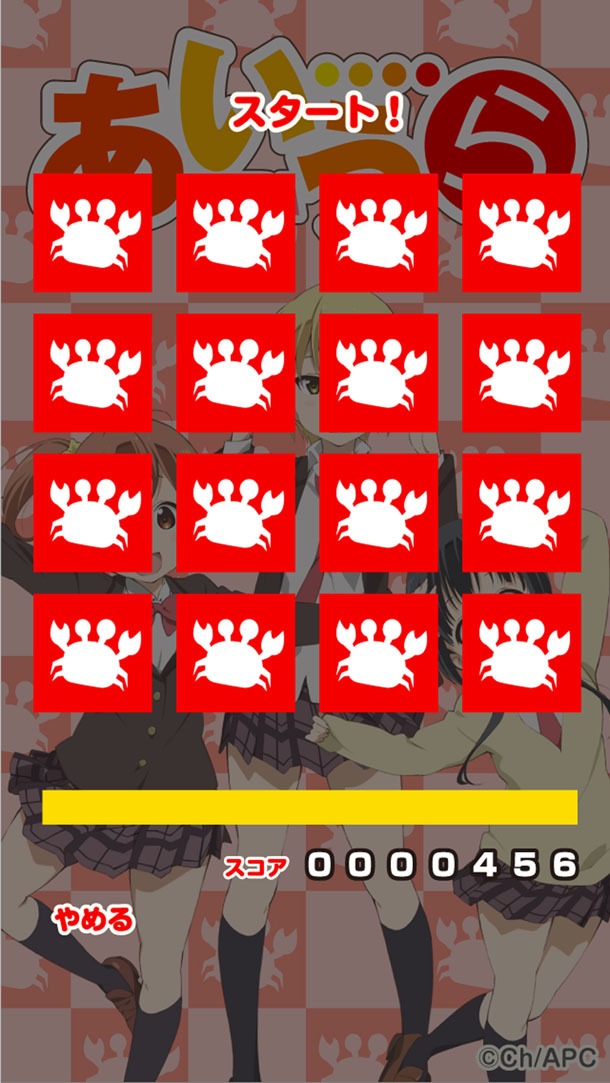Viewport: 610px width, 1083px height.
Task: Flip the last crab card in the top row
Action: 521,232
